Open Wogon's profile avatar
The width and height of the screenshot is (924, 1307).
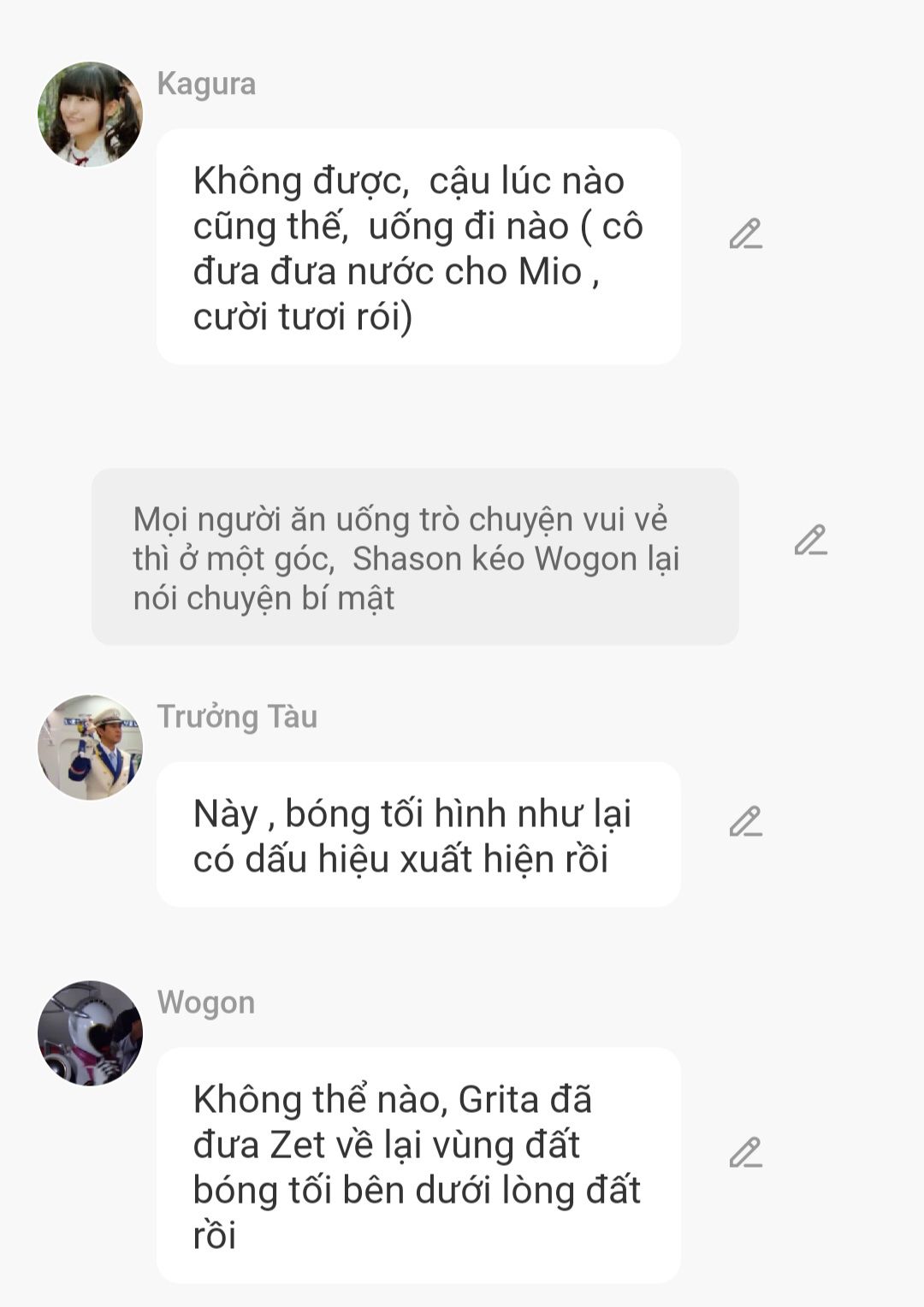(x=90, y=1032)
